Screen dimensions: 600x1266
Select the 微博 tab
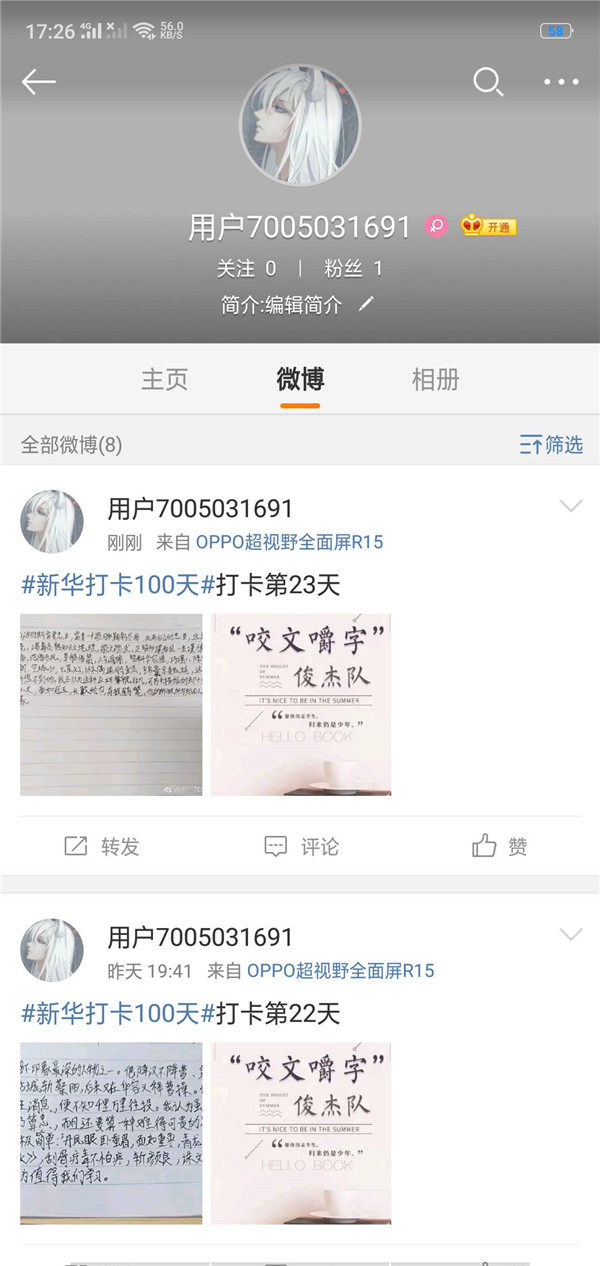(x=300, y=380)
